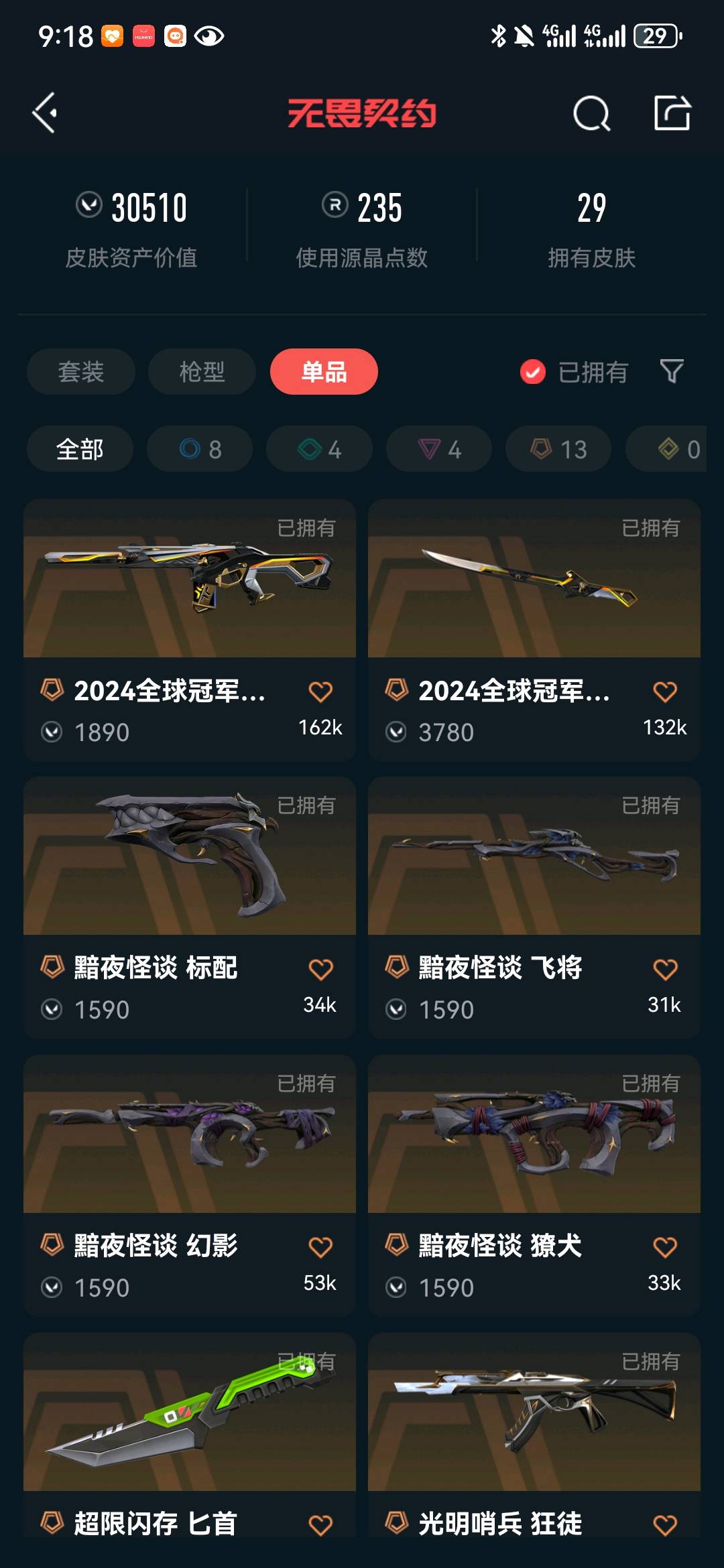Viewport: 724px width, 1568px height.
Task: Share this skin collection page
Action: click(x=672, y=113)
